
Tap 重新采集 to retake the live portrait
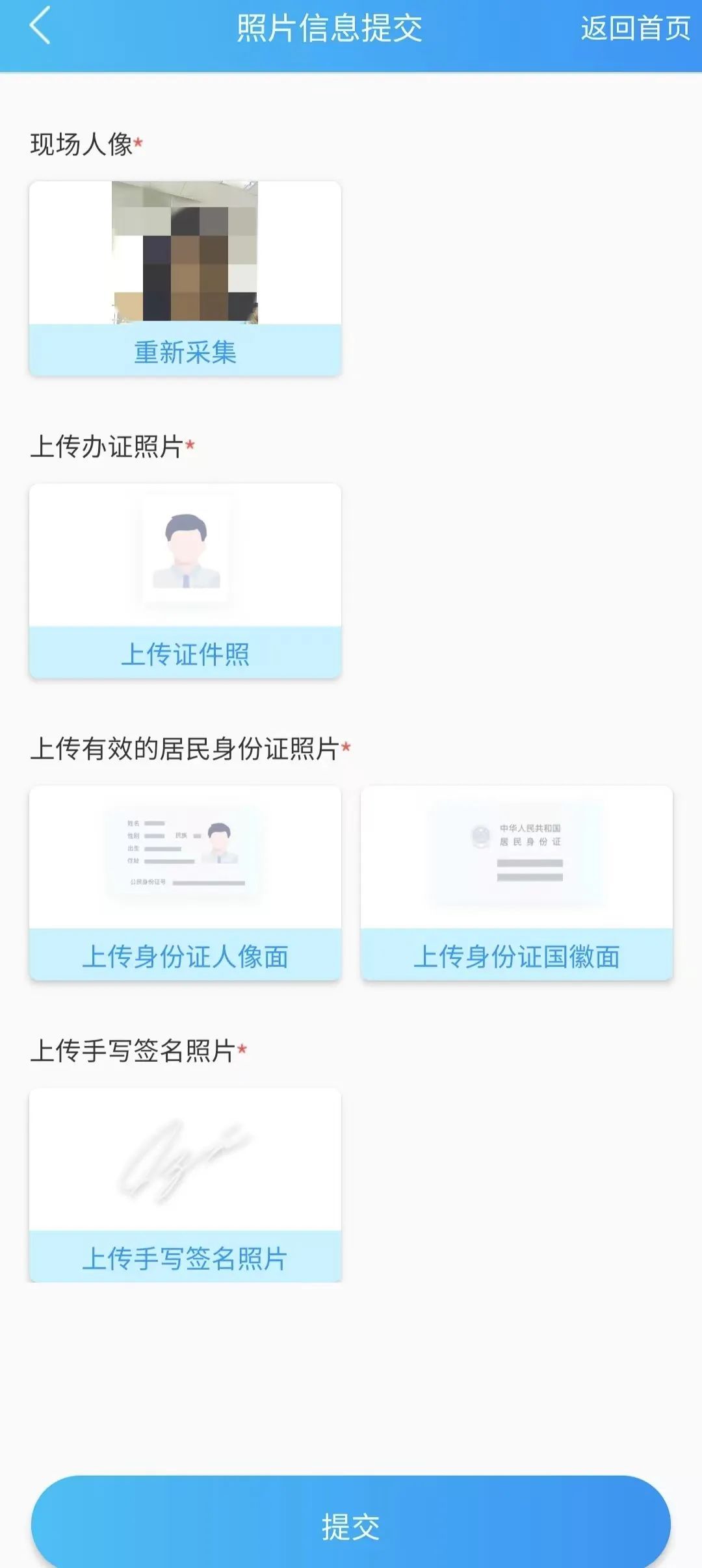[x=185, y=351]
